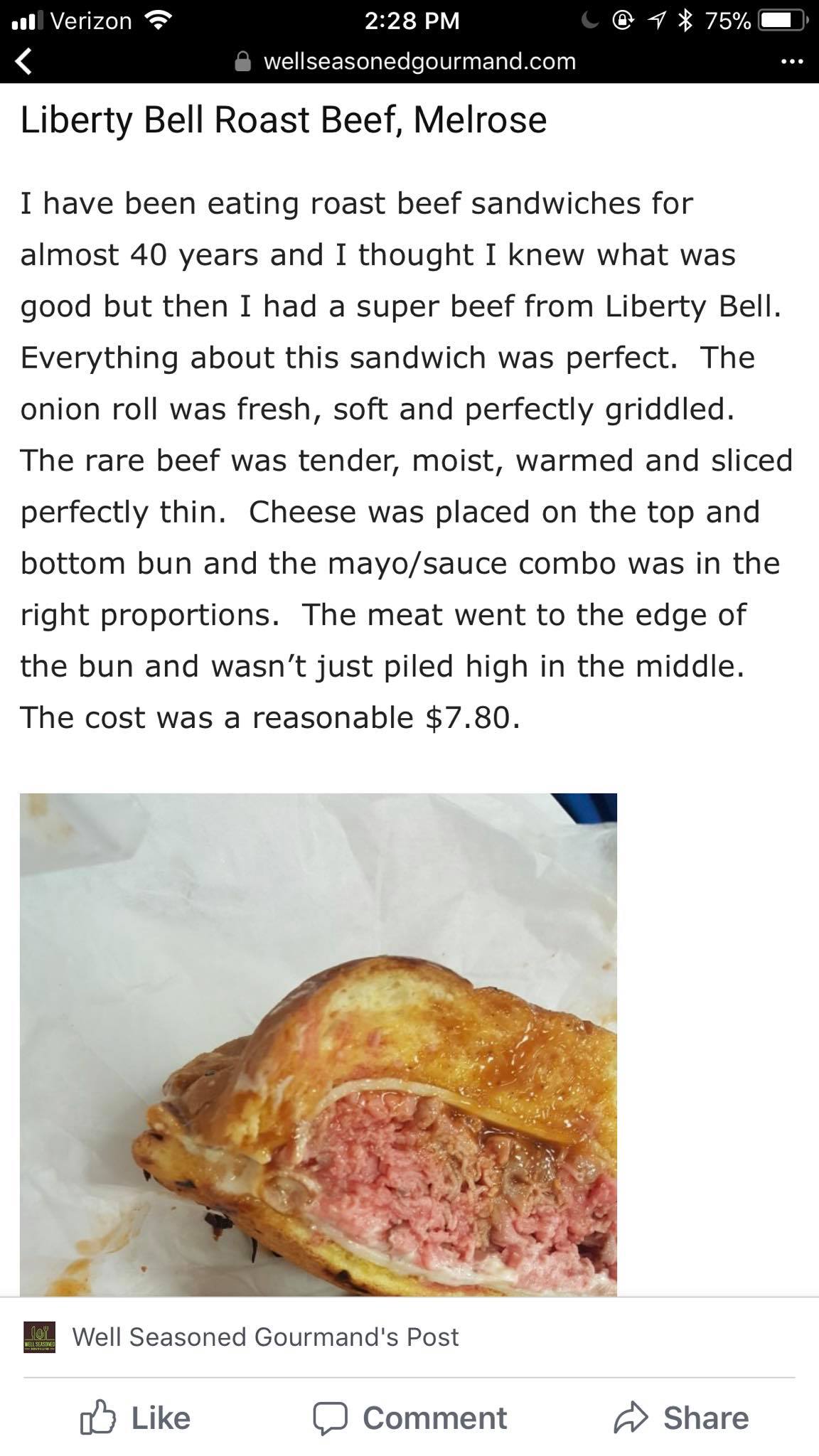Like Well Seasoned Gourmand's post
The height and width of the screenshot is (1456, 819).
pyautogui.click(x=136, y=1418)
